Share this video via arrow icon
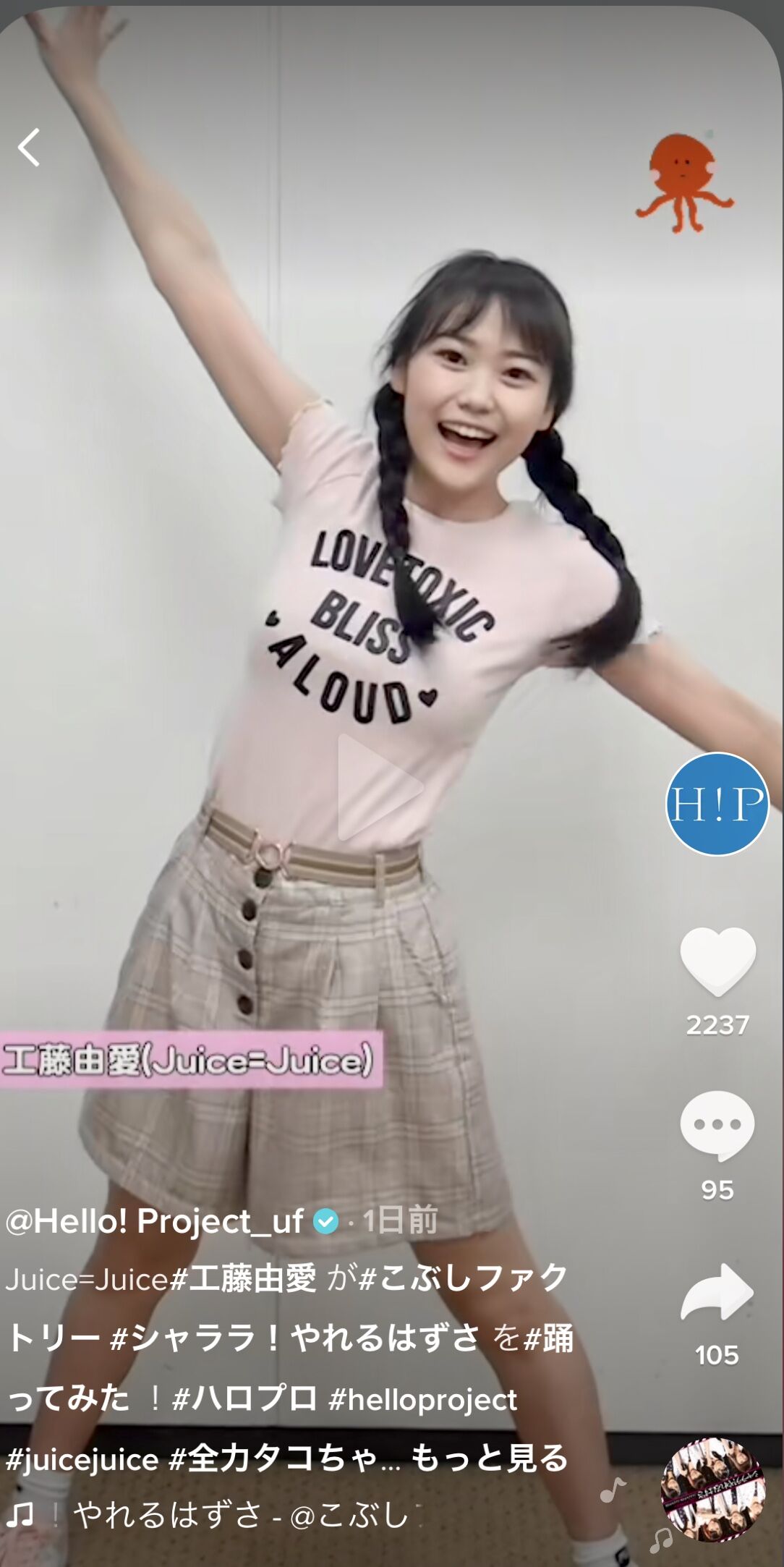This screenshot has height=1567, width=784. click(717, 1292)
